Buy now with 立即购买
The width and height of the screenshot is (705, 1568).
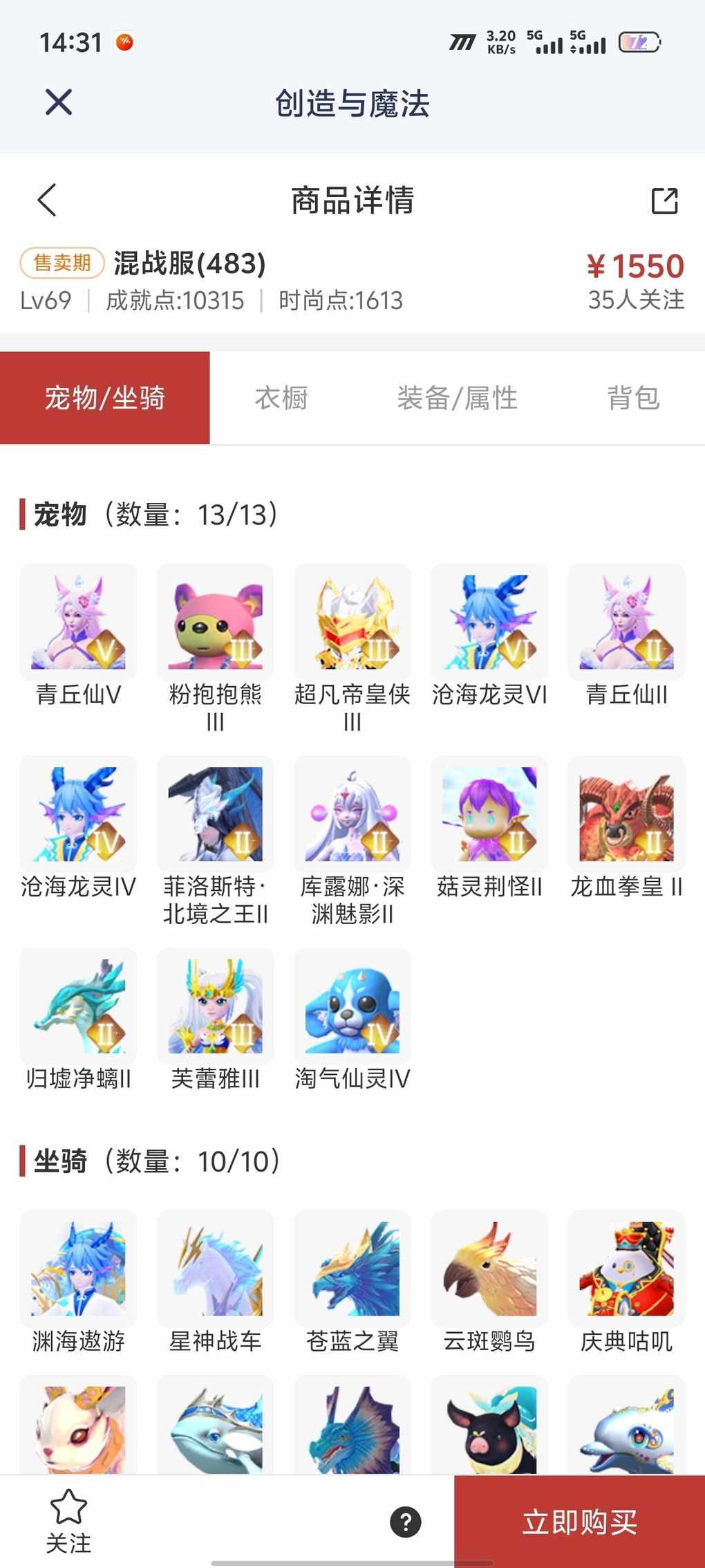(579, 1522)
